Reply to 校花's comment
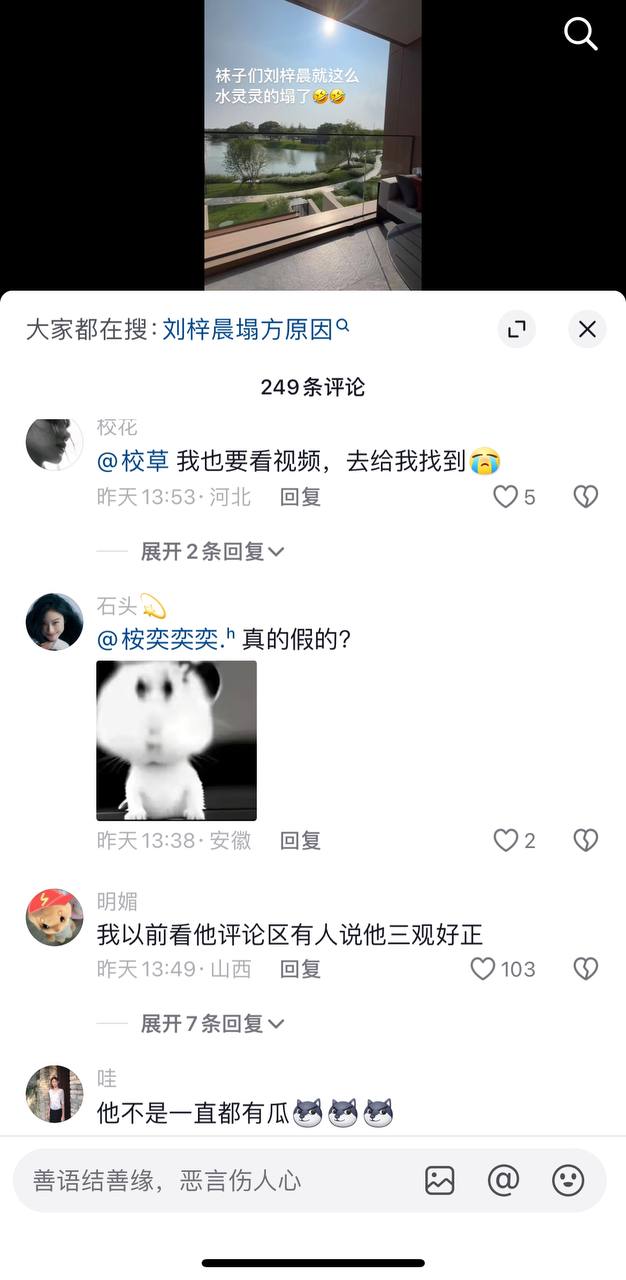Screen dimensions: 626x1280 [x=300, y=497]
